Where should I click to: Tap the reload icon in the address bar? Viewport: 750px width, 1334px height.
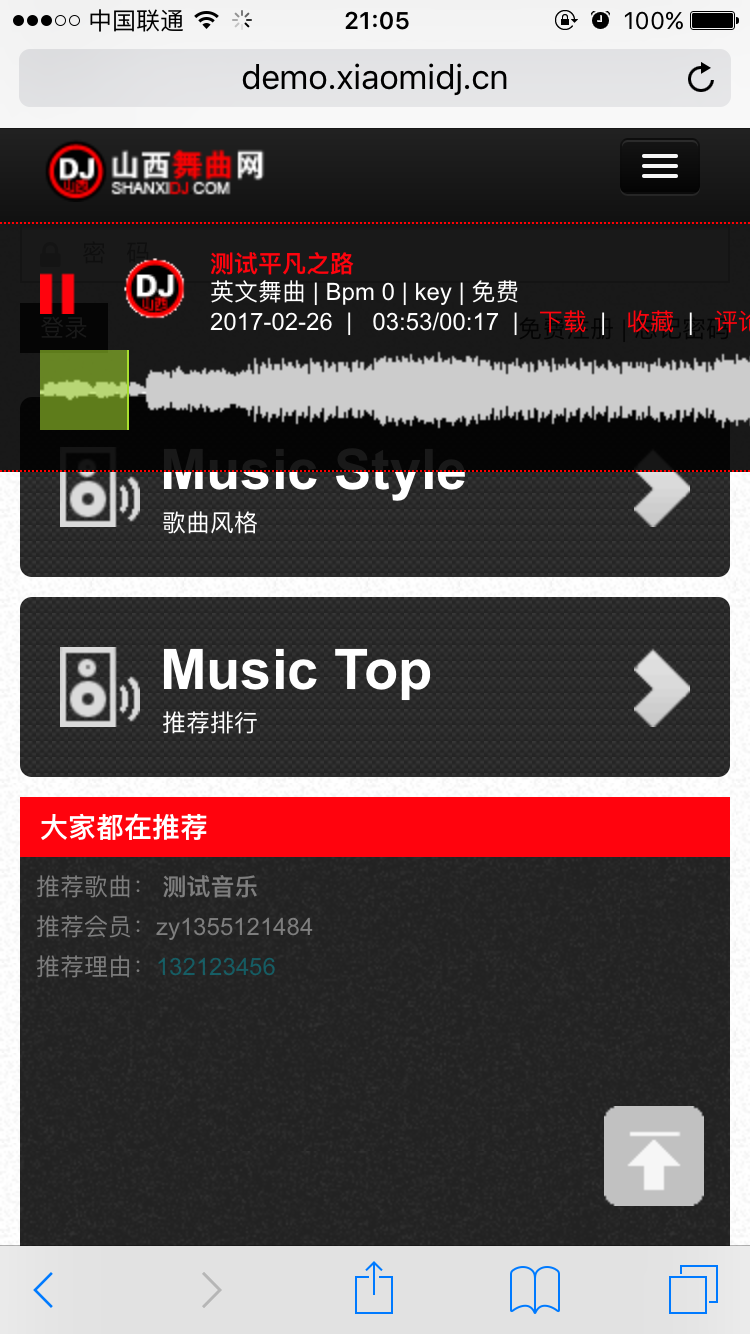coord(700,78)
